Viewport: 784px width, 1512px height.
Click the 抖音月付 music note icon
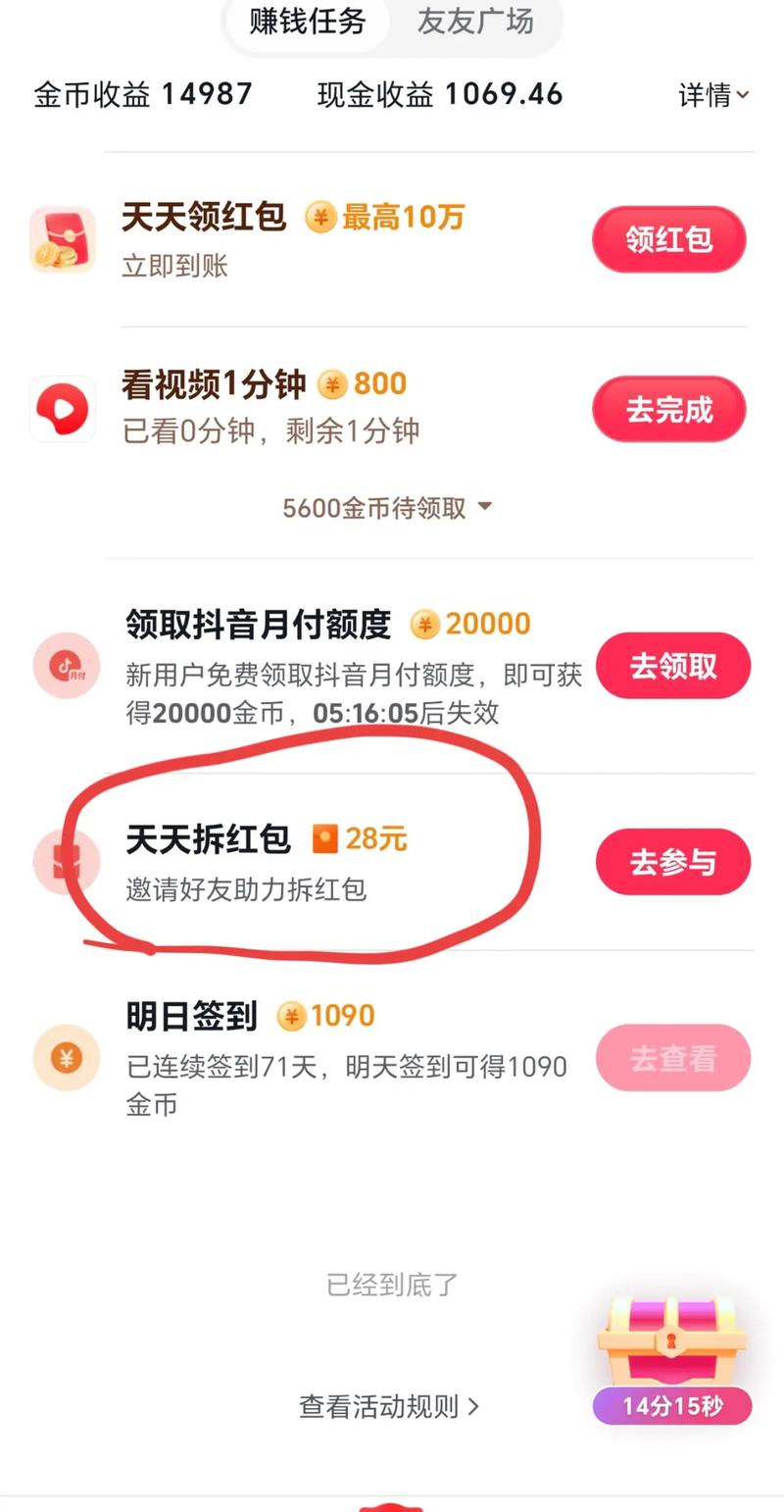[66, 666]
